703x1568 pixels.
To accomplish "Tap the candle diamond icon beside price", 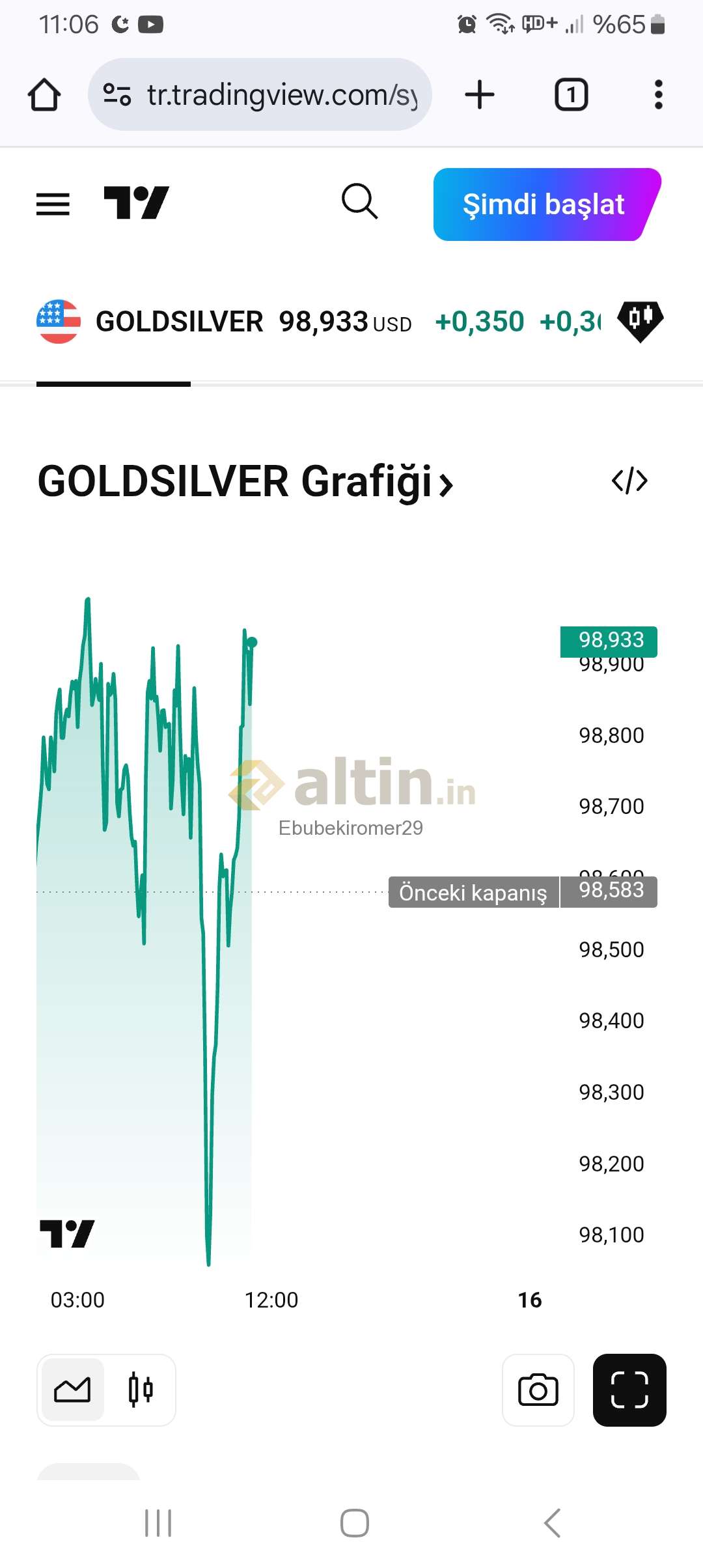I will [x=641, y=320].
